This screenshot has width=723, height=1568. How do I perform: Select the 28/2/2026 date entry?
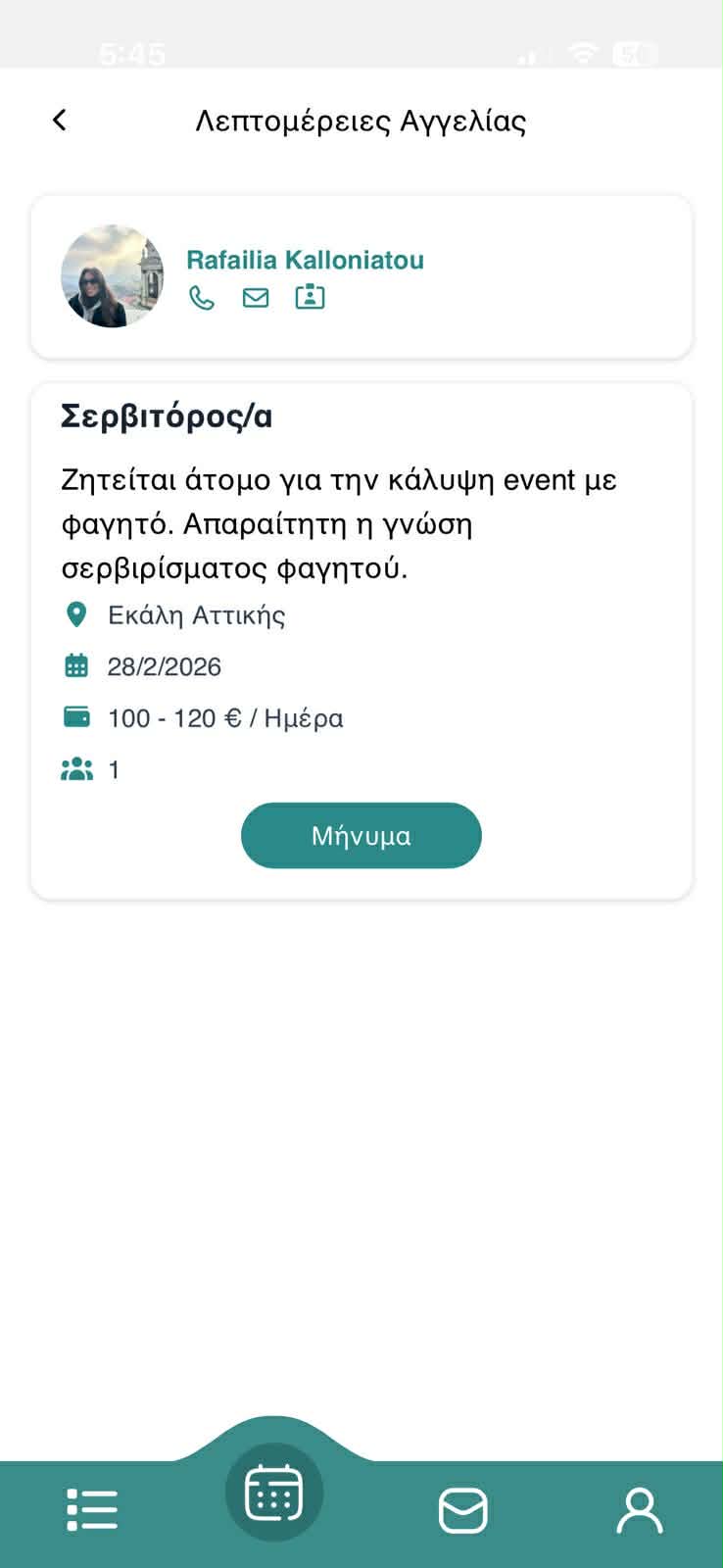(x=164, y=666)
